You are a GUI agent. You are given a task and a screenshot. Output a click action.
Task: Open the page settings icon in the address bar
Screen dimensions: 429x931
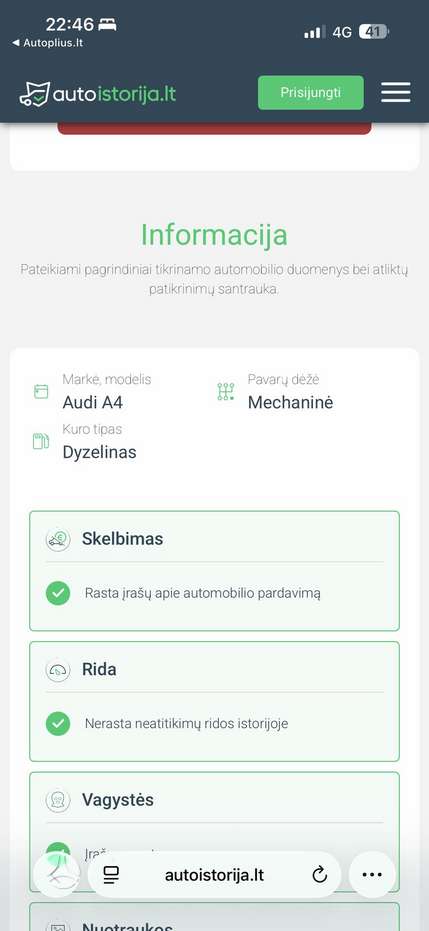tap(111, 875)
